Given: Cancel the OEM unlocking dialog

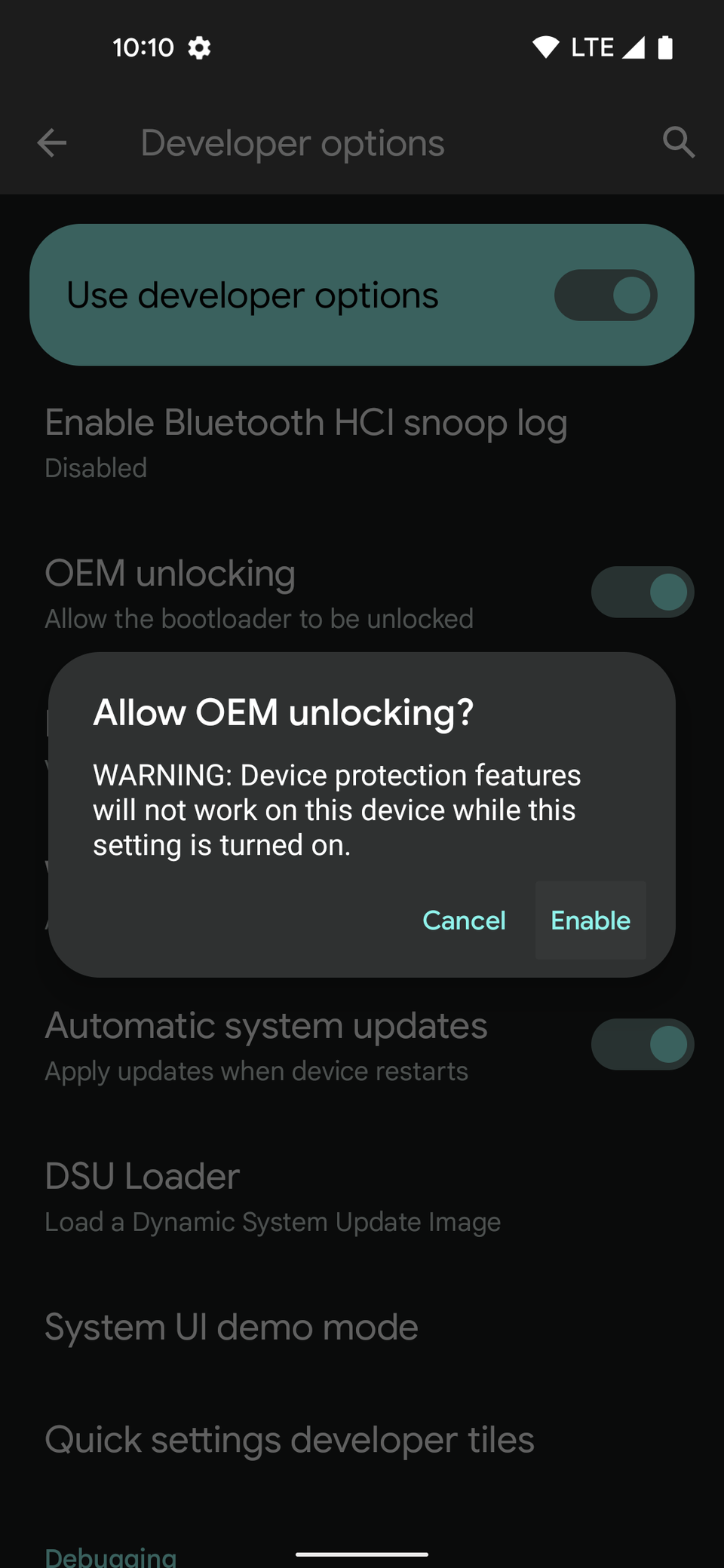Looking at the screenshot, I should tap(464, 920).
